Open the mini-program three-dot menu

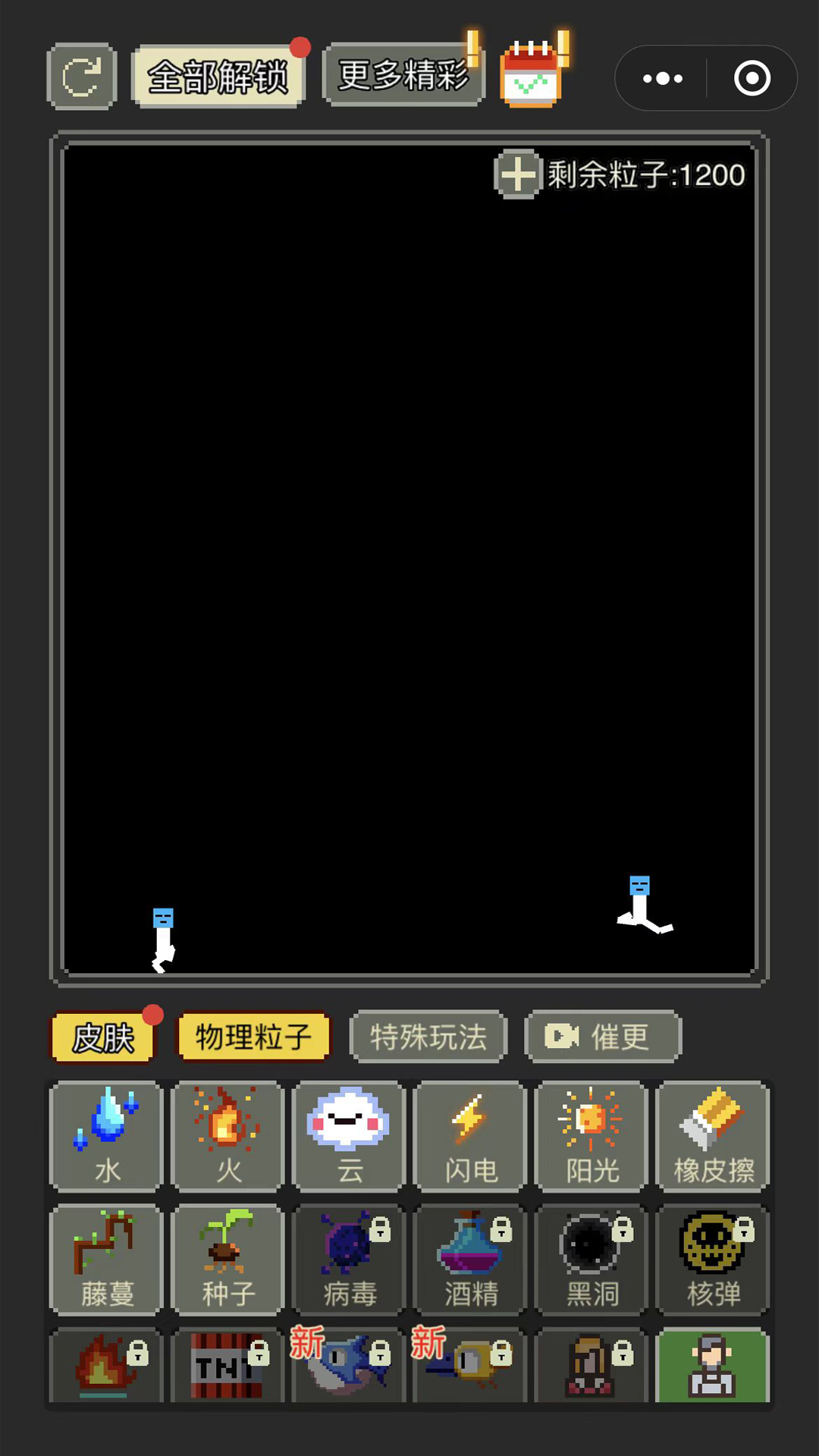pos(662,78)
